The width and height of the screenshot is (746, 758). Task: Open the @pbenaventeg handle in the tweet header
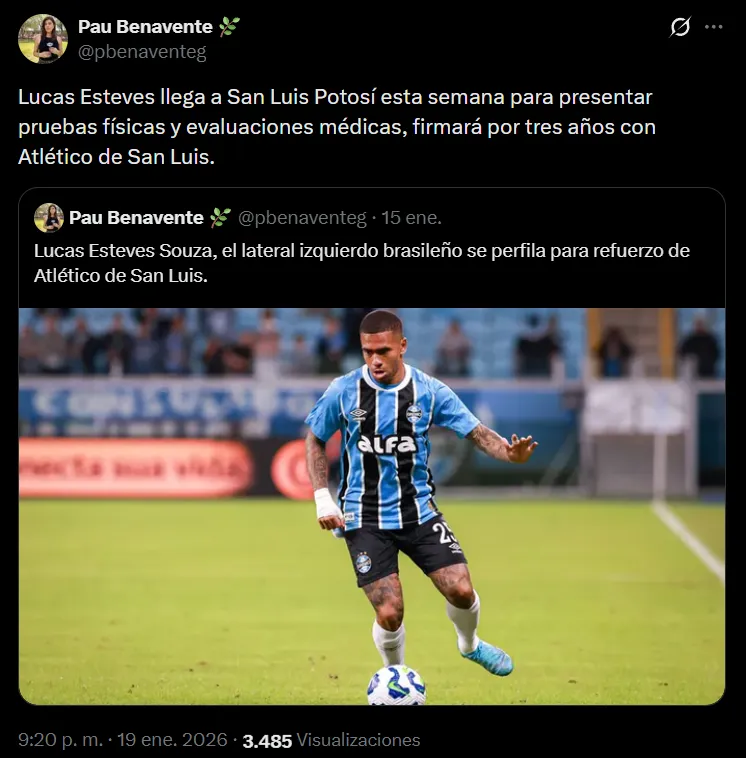point(142,52)
